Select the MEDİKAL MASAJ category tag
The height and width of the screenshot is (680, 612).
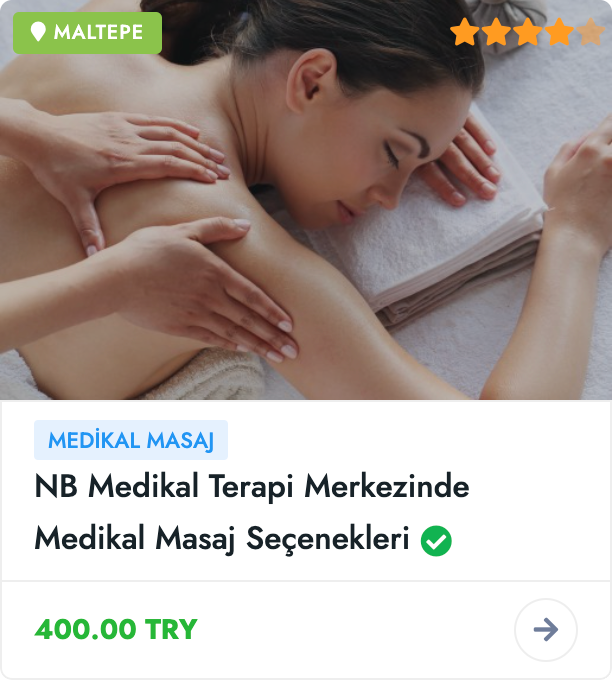point(131,440)
